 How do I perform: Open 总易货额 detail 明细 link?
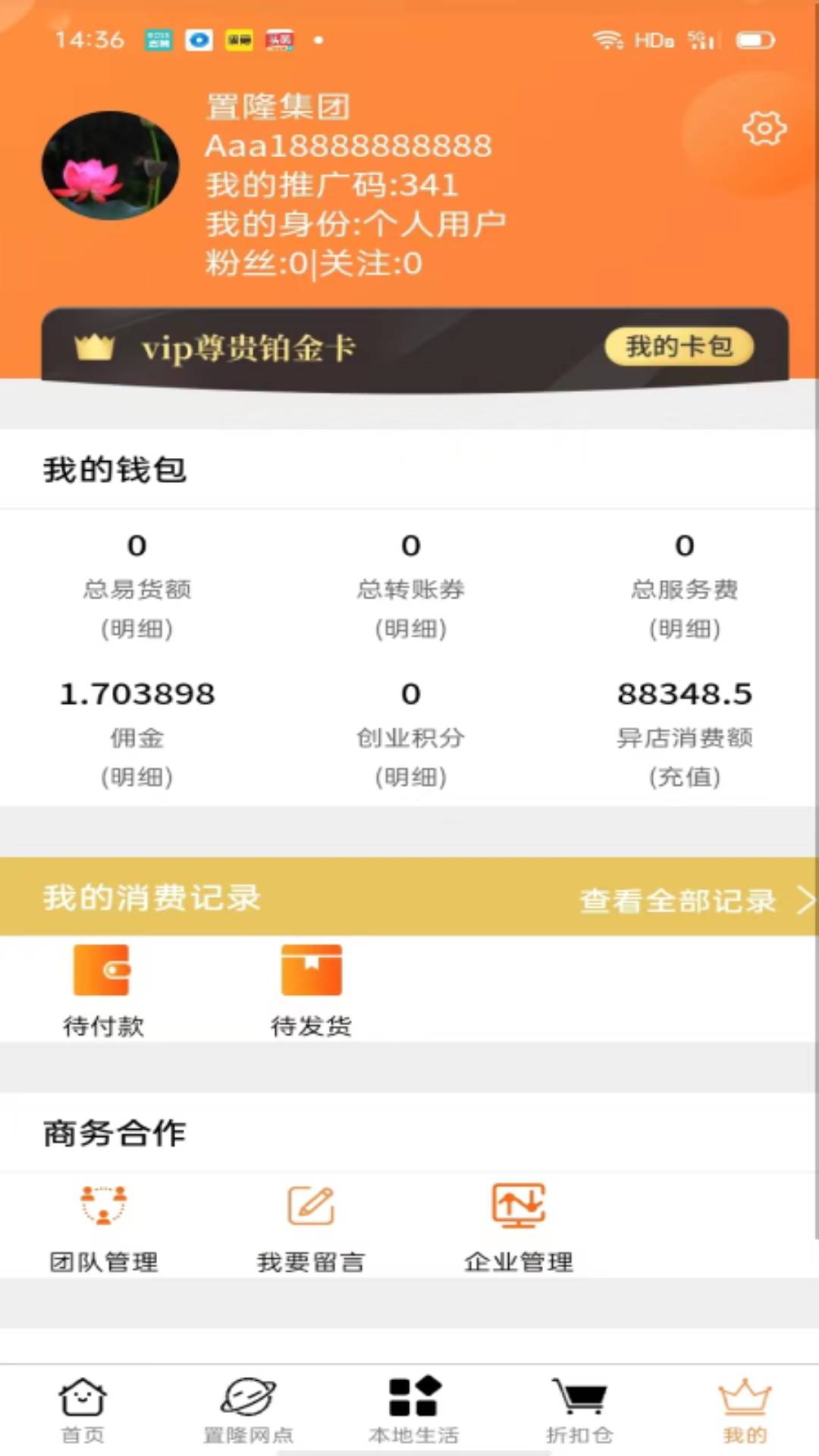137,627
